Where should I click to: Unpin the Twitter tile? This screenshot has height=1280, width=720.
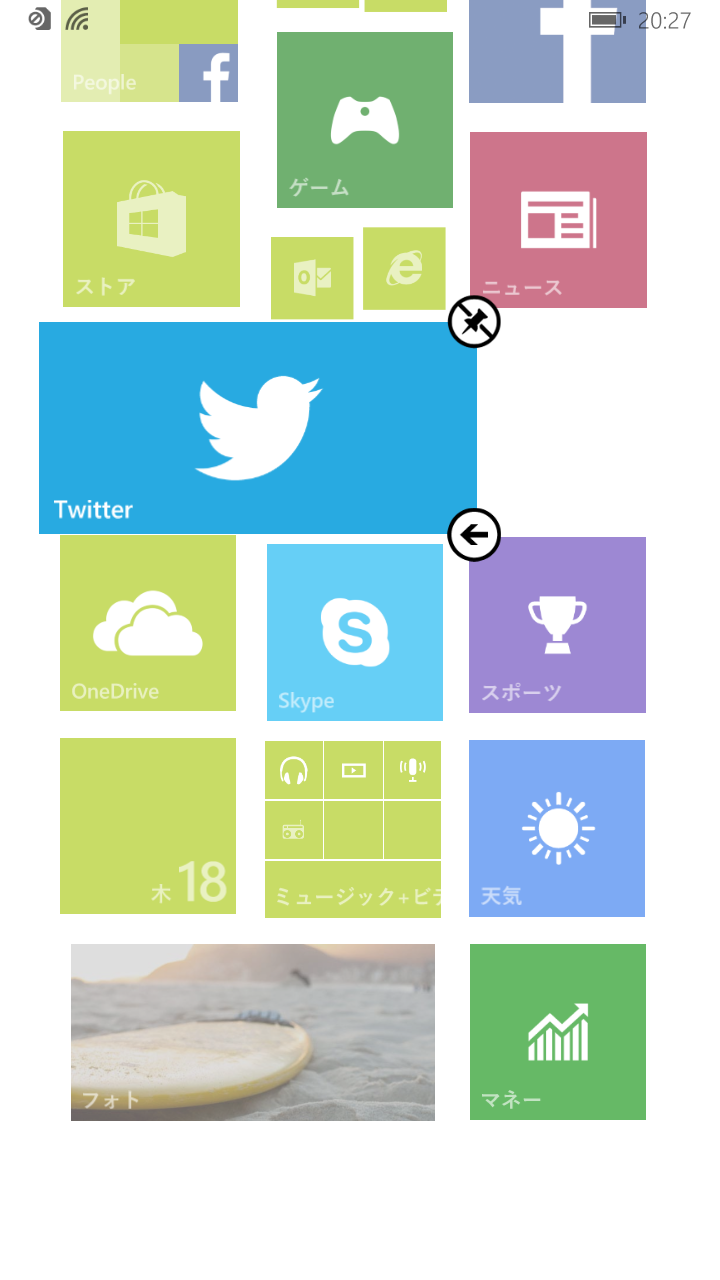tap(474, 322)
